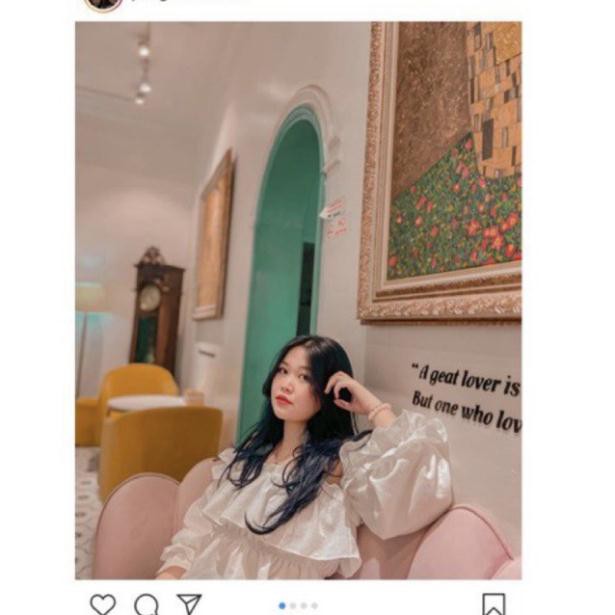Share the post via the paper plane icon

coord(189,604)
